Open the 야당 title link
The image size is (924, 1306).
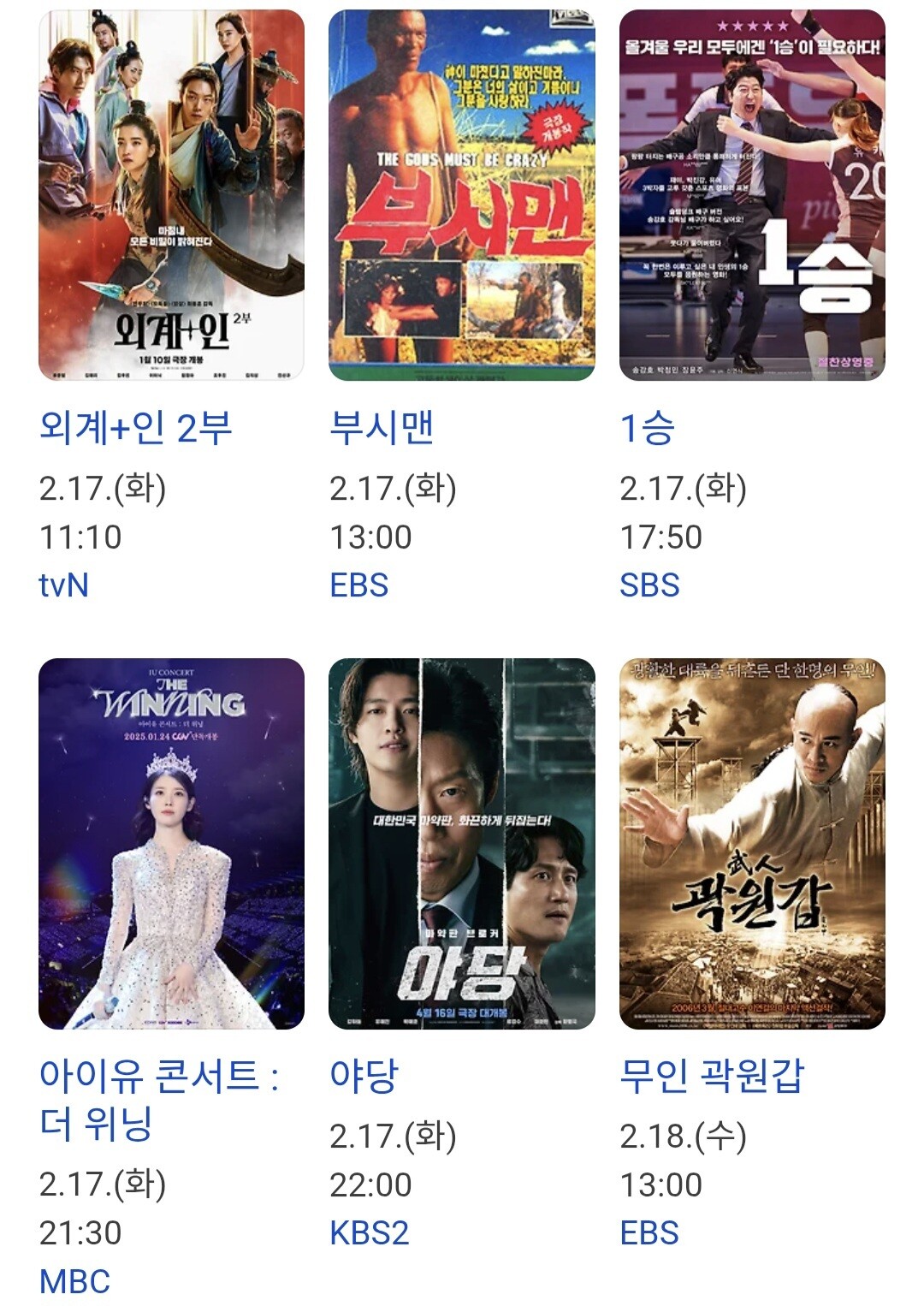364,1076
